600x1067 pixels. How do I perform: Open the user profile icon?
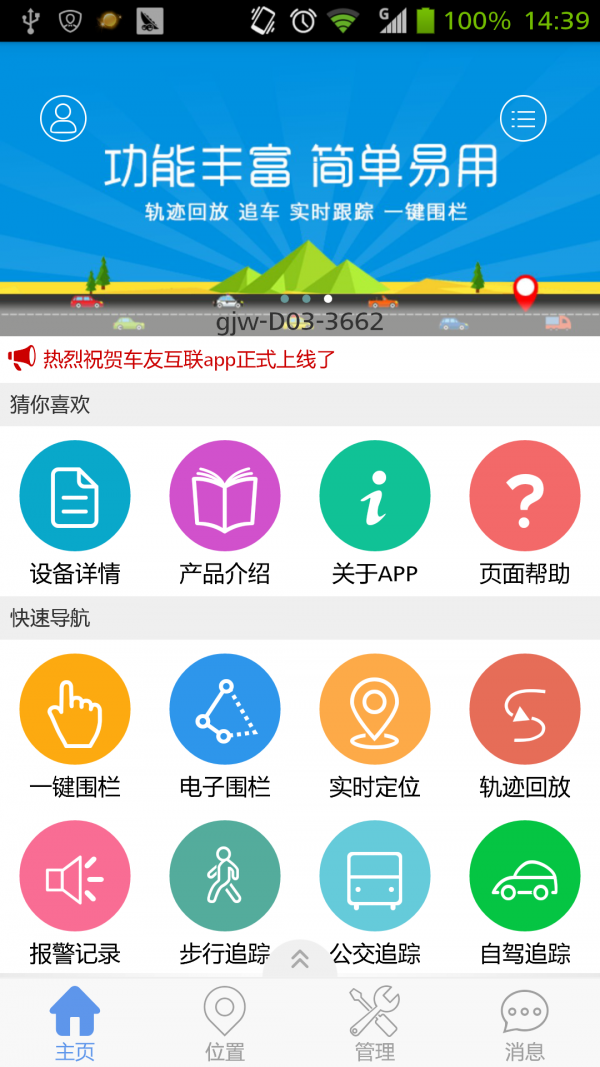point(63,118)
